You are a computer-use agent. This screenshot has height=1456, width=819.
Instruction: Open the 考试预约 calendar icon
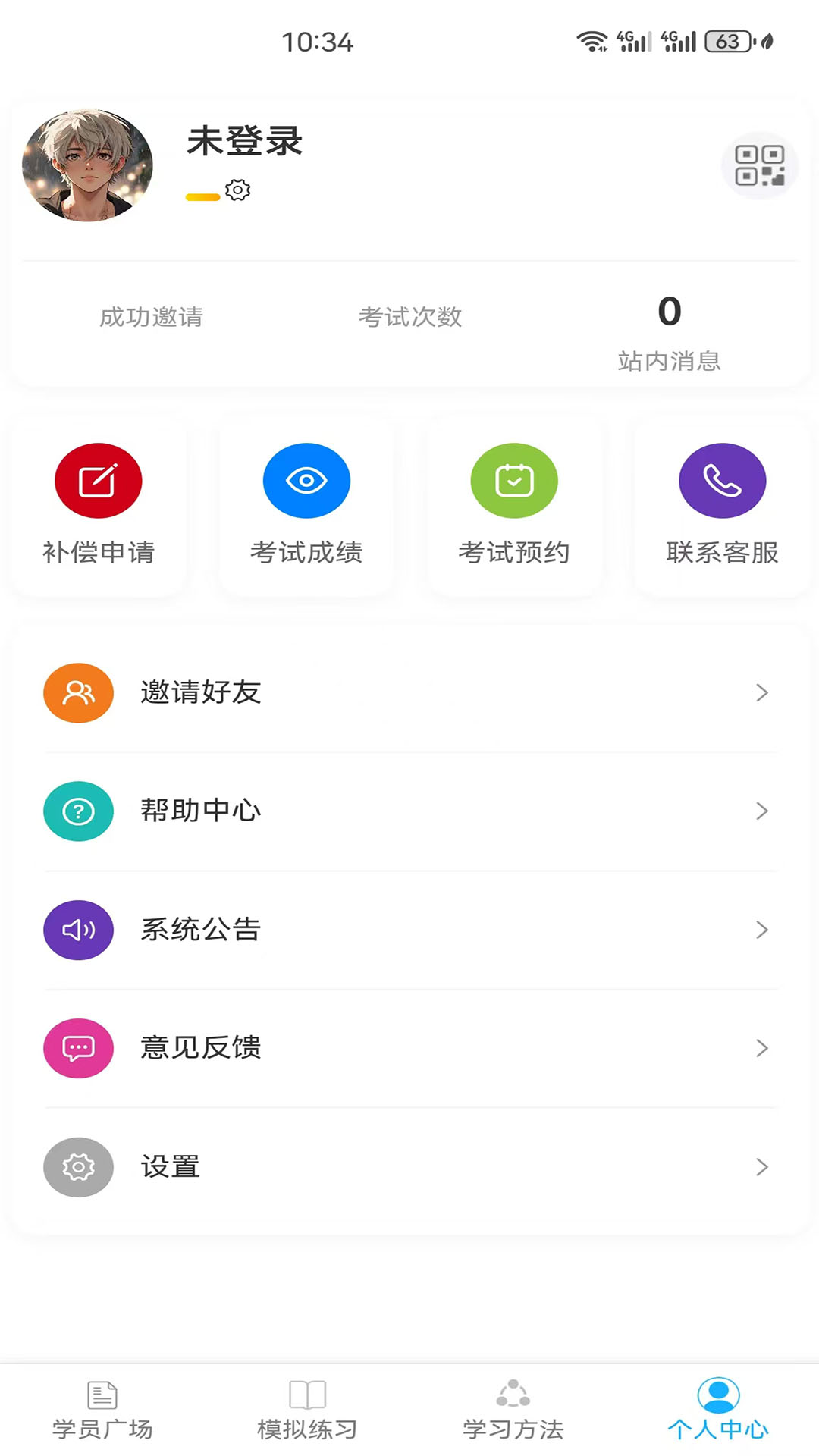pos(513,480)
